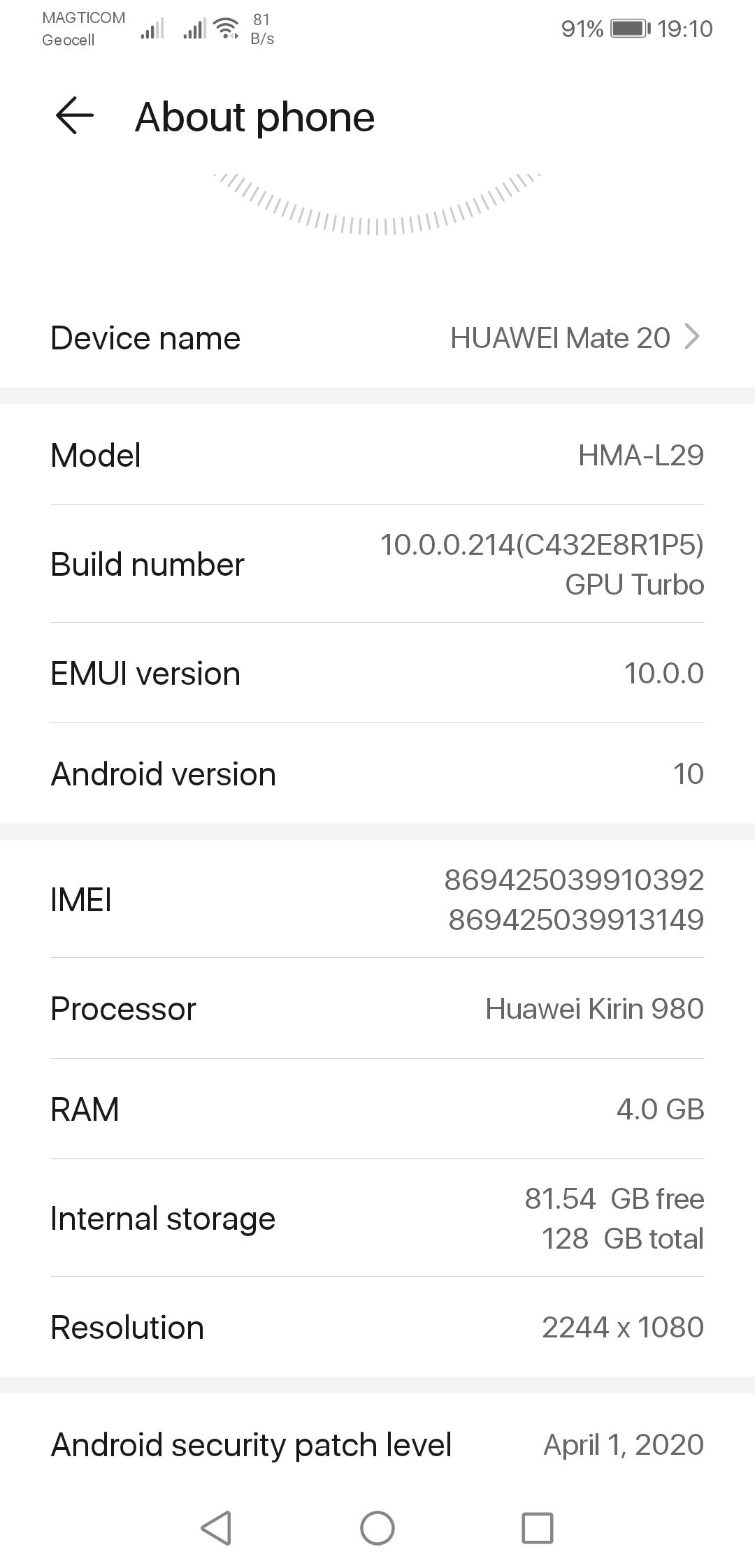755x1568 pixels.
Task: Tap the second SIM signal strength icon
Action: [194, 28]
